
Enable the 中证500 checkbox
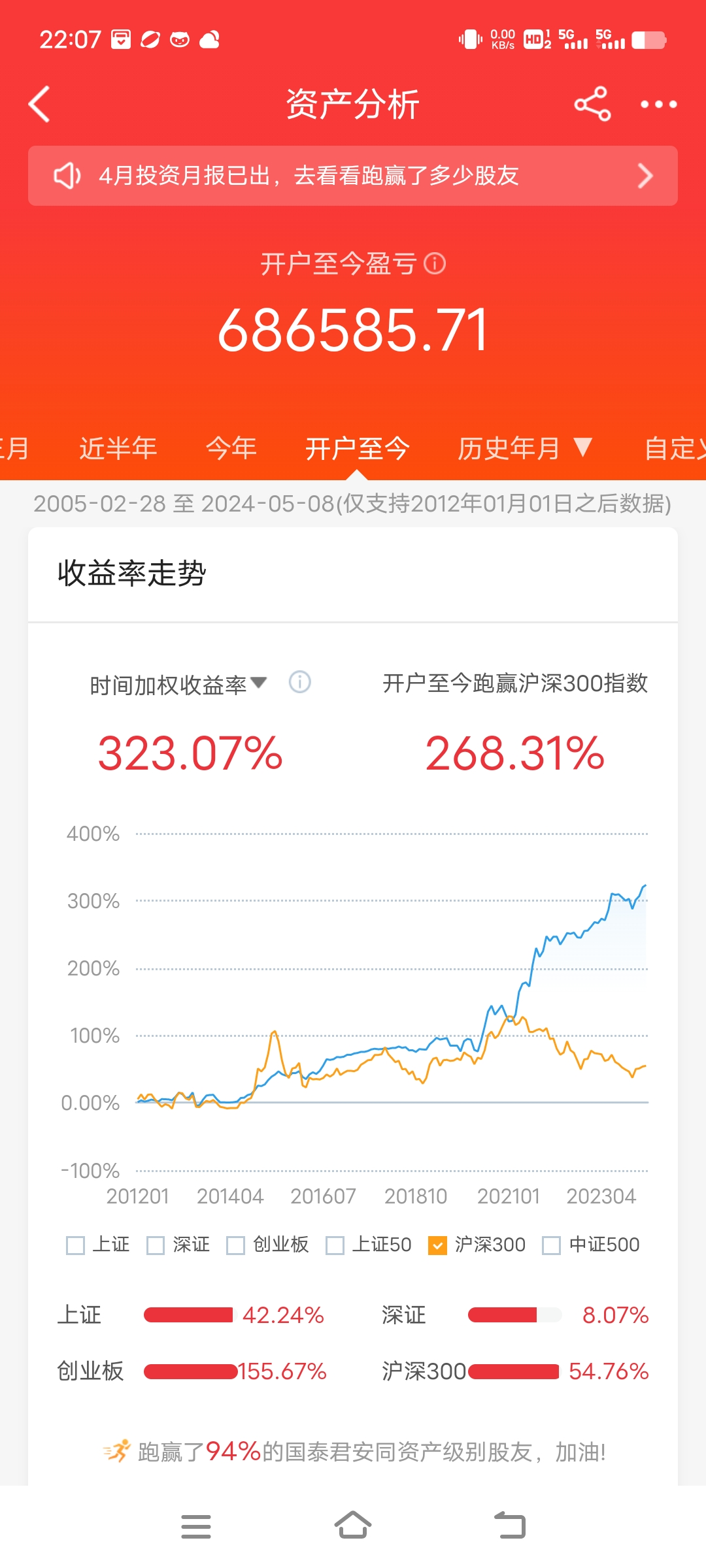[x=552, y=1245]
